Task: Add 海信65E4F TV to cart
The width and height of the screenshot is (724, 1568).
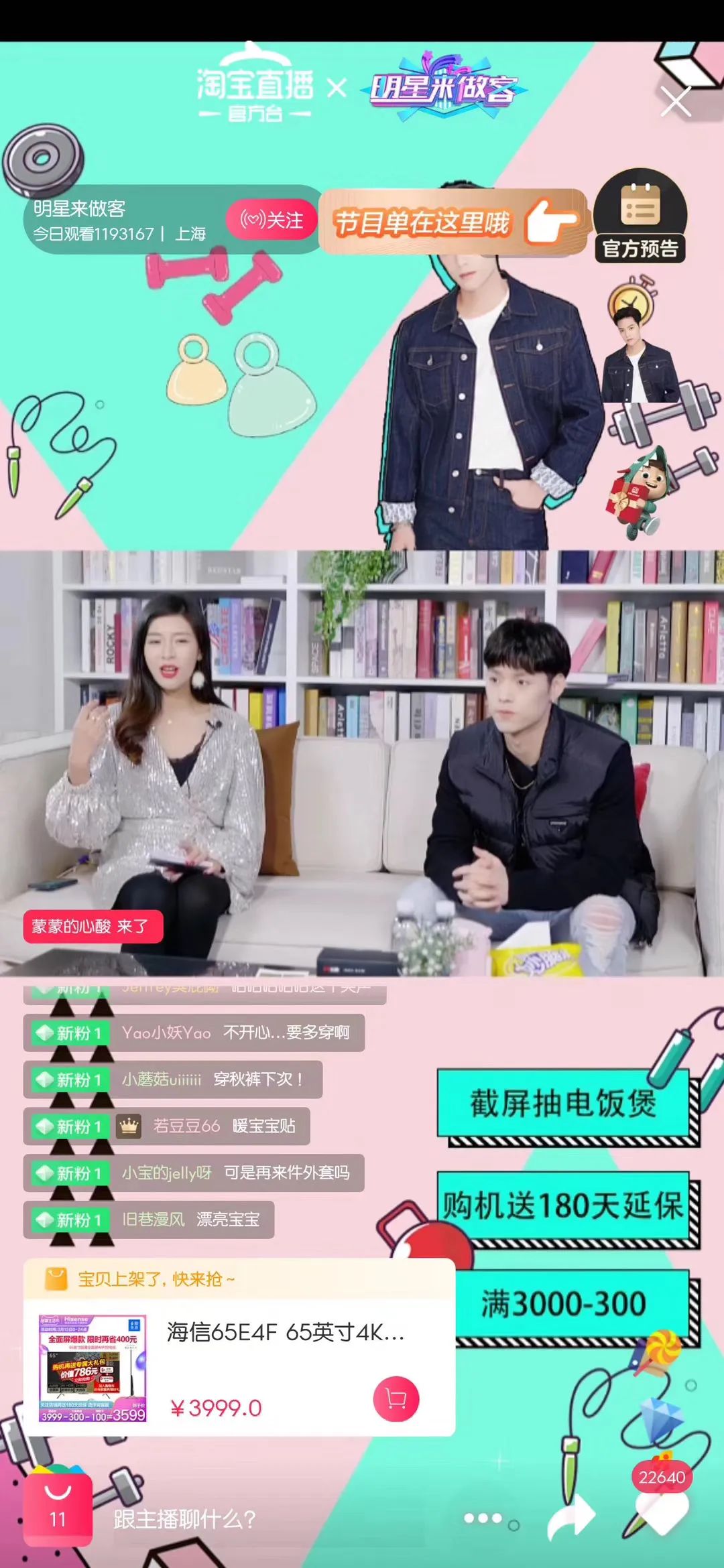Action: coord(396,1399)
